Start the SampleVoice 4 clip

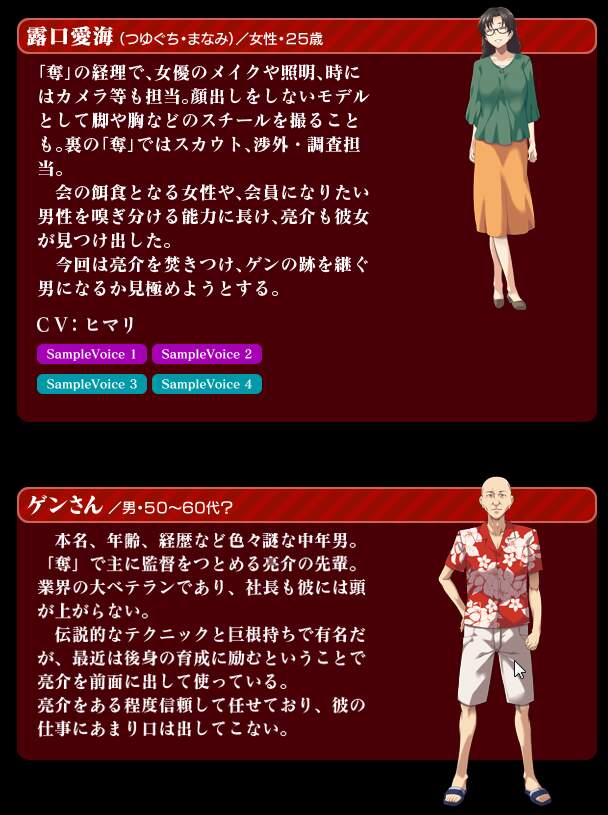click(x=207, y=384)
